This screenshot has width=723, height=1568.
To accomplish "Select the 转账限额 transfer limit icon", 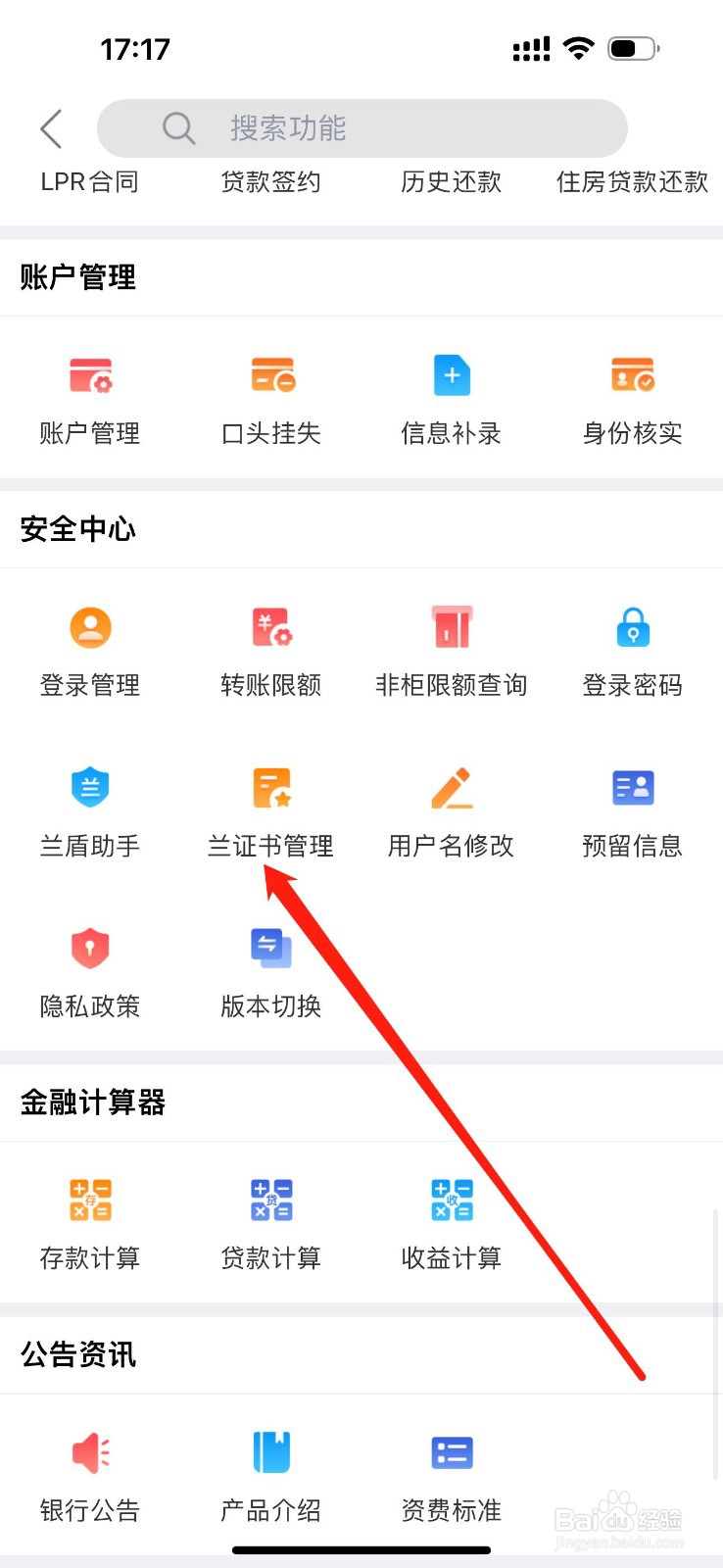I will pyautogui.click(x=270, y=627).
